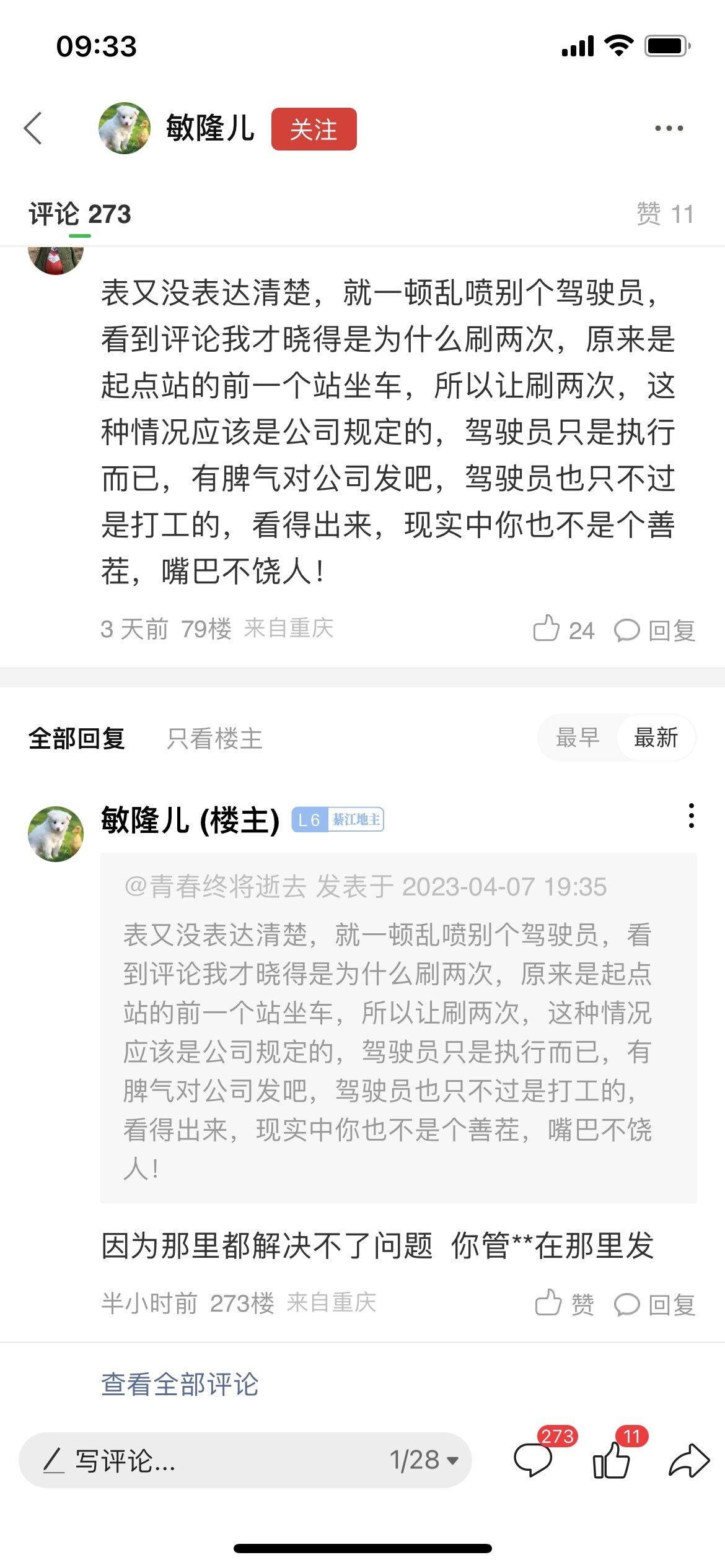Filter to 只看楼主 replies
Image resolution: width=725 pixels, height=1568 pixels.
point(214,738)
